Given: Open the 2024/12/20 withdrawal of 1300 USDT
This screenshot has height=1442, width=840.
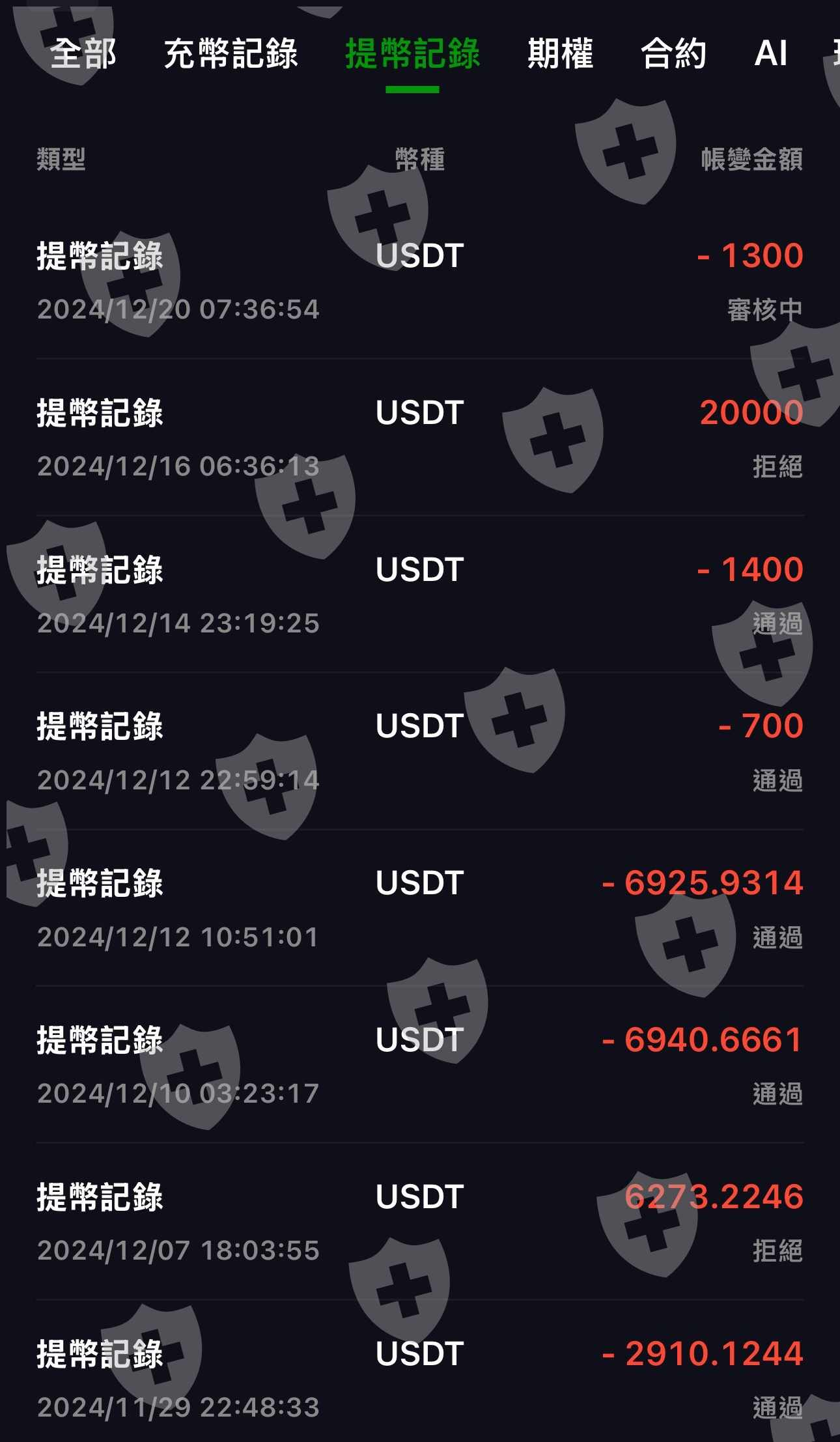Looking at the screenshot, I should [x=420, y=280].
